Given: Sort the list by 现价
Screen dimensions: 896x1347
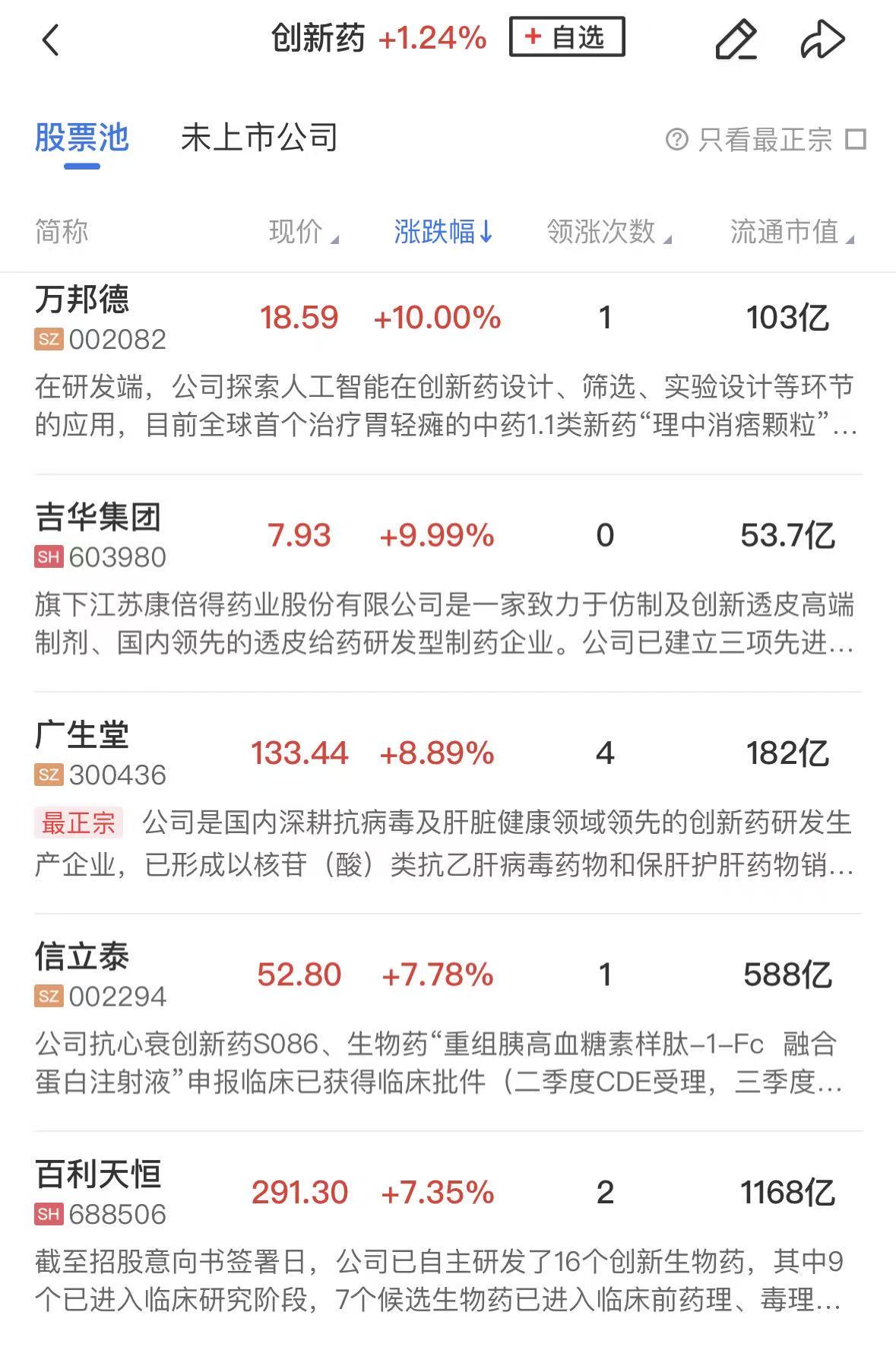Looking at the screenshot, I should [302, 232].
